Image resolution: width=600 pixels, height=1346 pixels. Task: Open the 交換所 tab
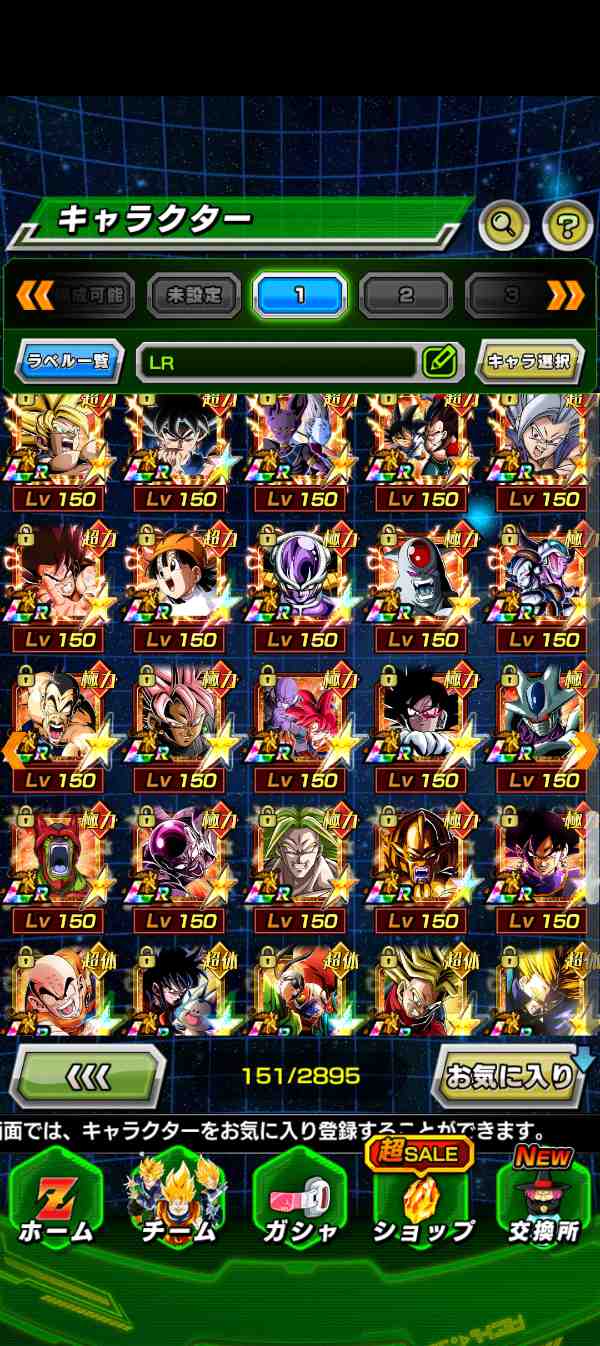[544, 1202]
